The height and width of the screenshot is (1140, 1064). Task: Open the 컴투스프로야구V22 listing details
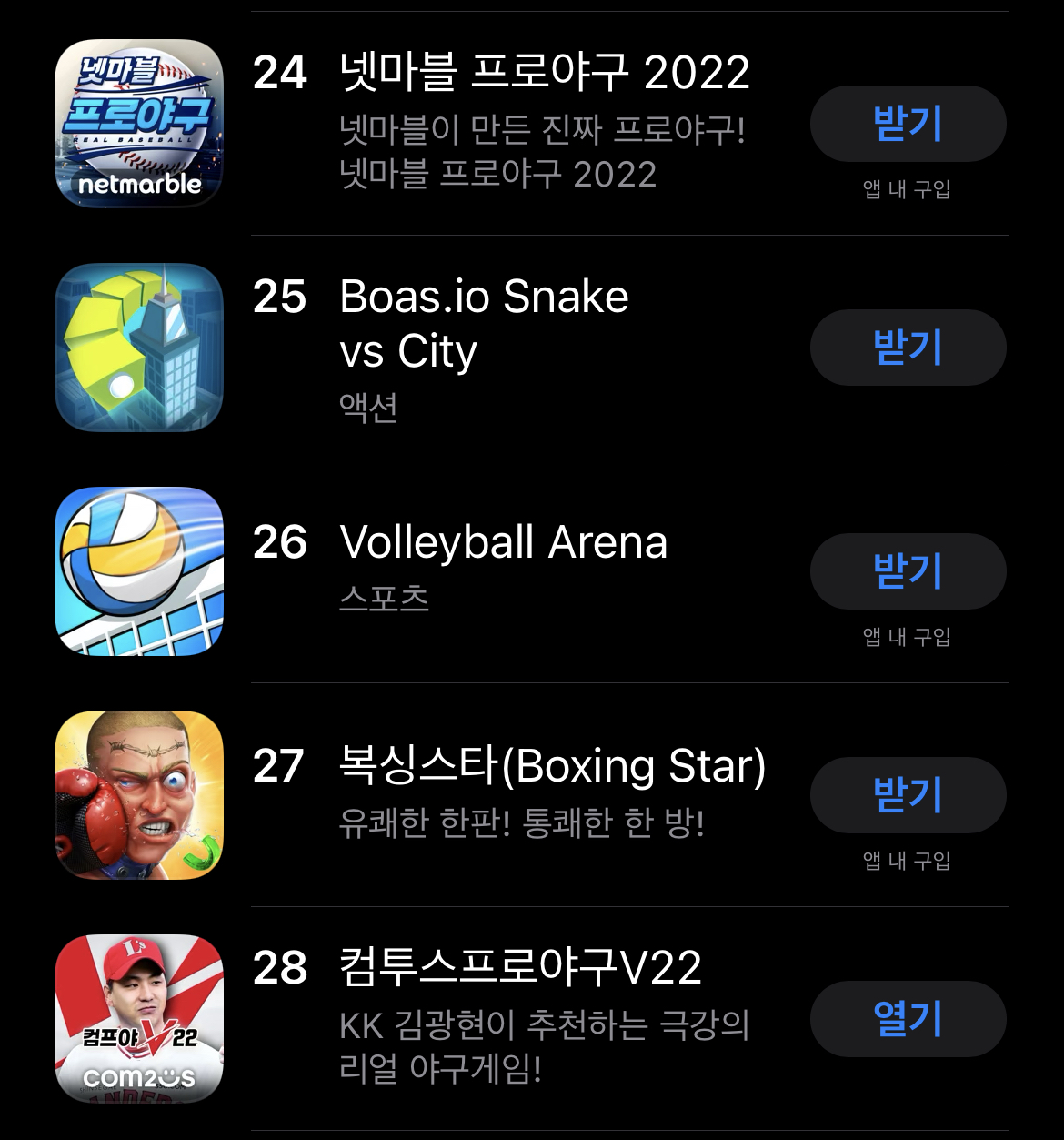coord(519,968)
